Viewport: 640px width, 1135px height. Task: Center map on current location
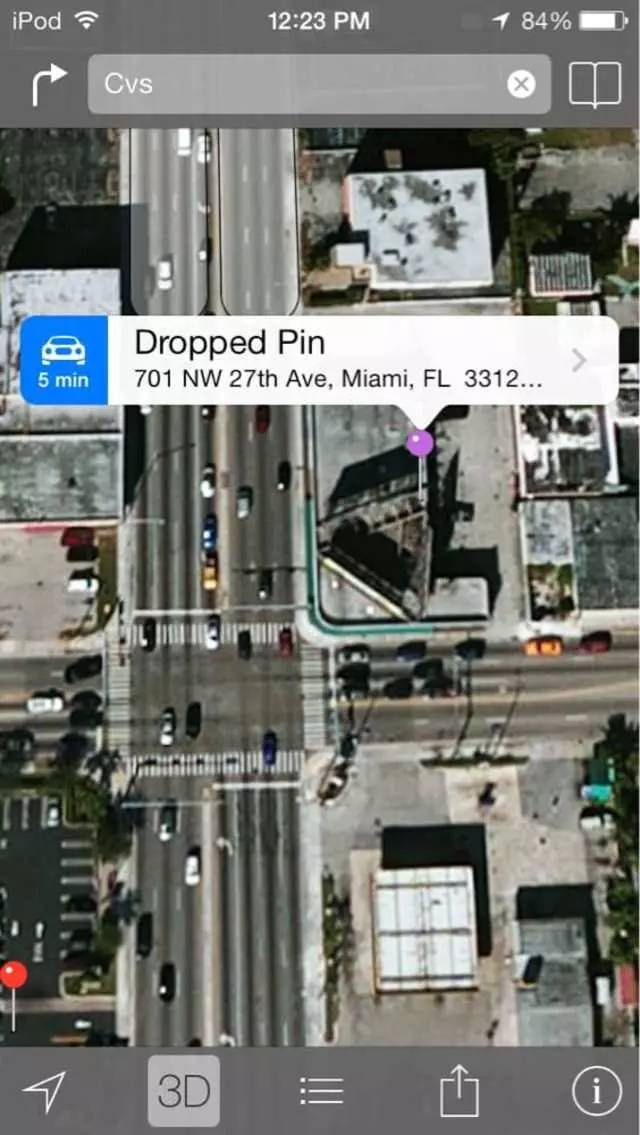point(45,1091)
